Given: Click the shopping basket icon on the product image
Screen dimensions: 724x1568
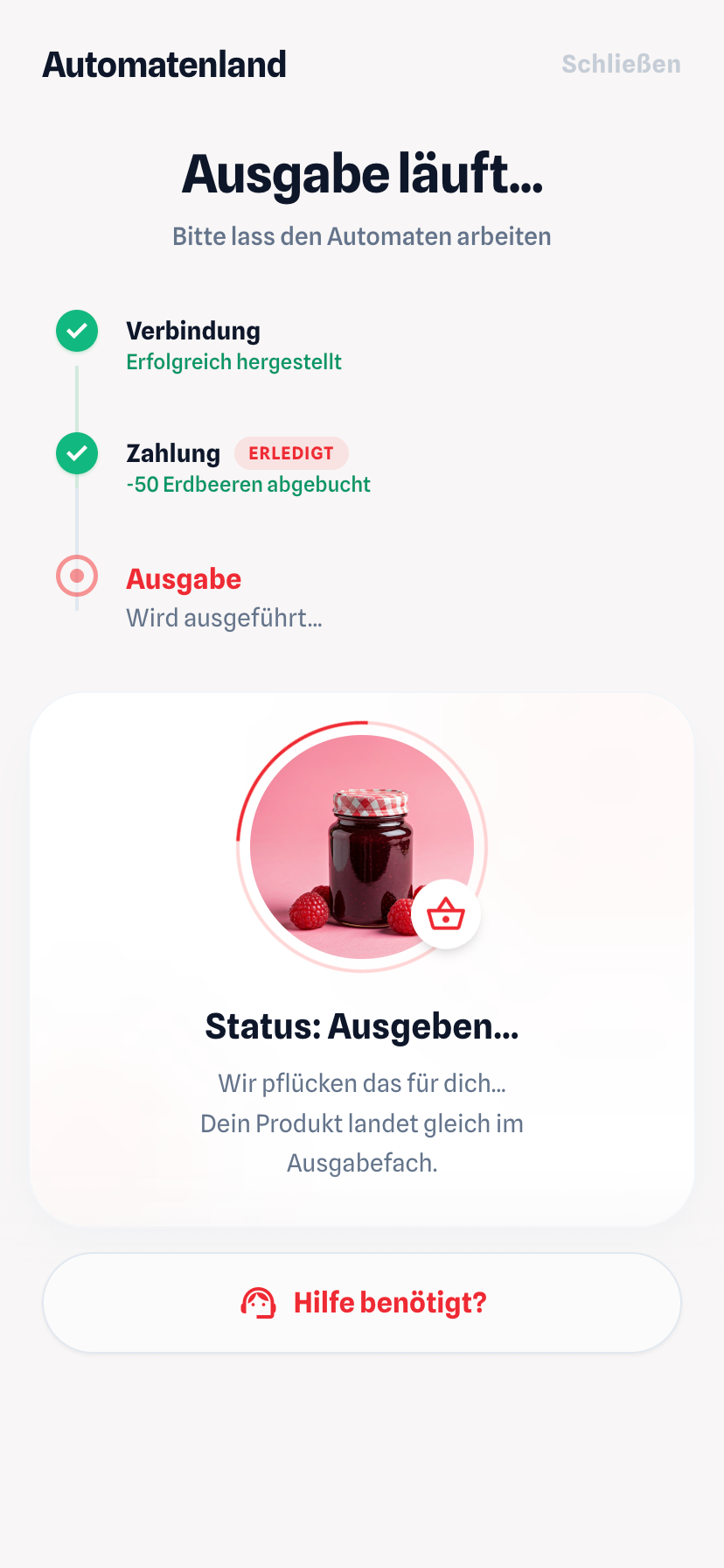Looking at the screenshot, I should (444, 913).
